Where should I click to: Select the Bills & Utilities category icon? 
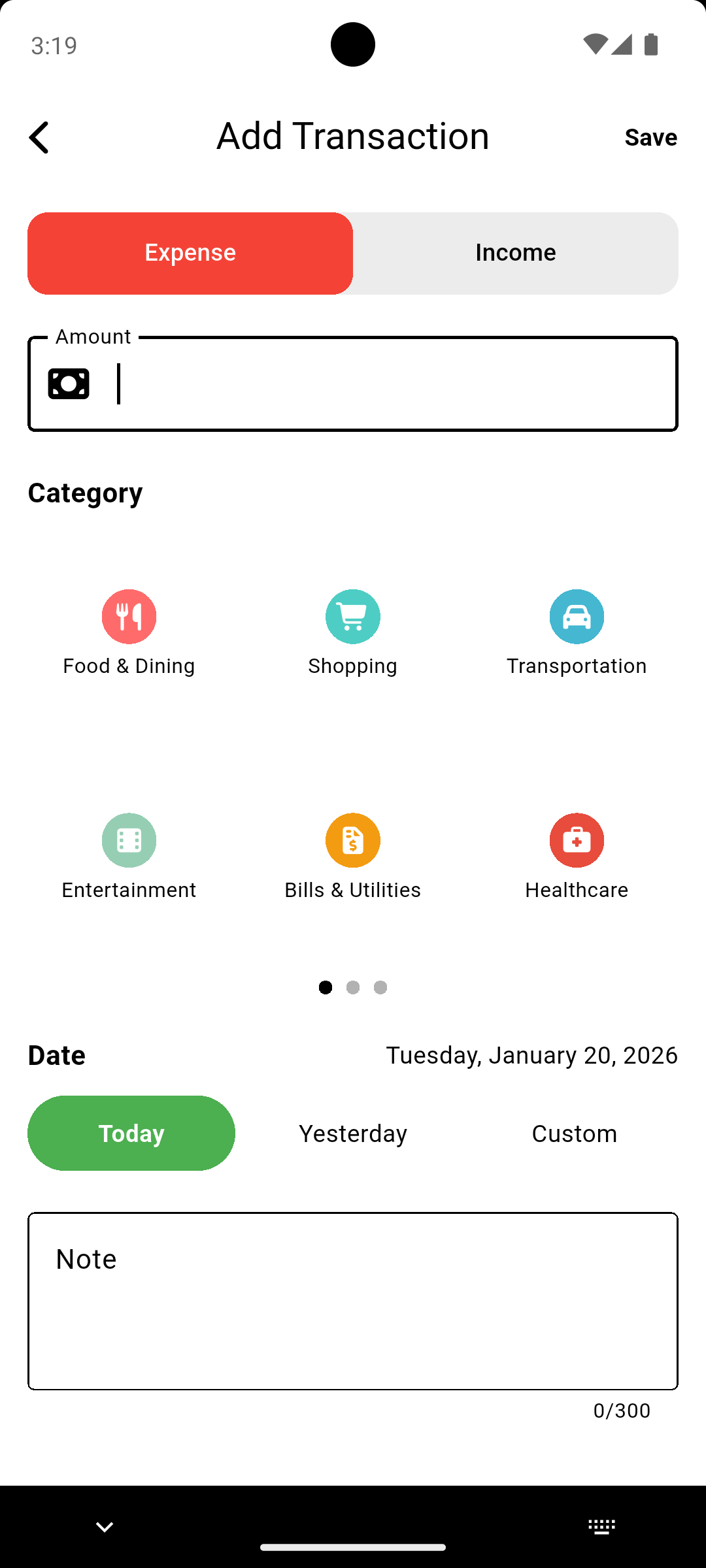pos(352,840)
